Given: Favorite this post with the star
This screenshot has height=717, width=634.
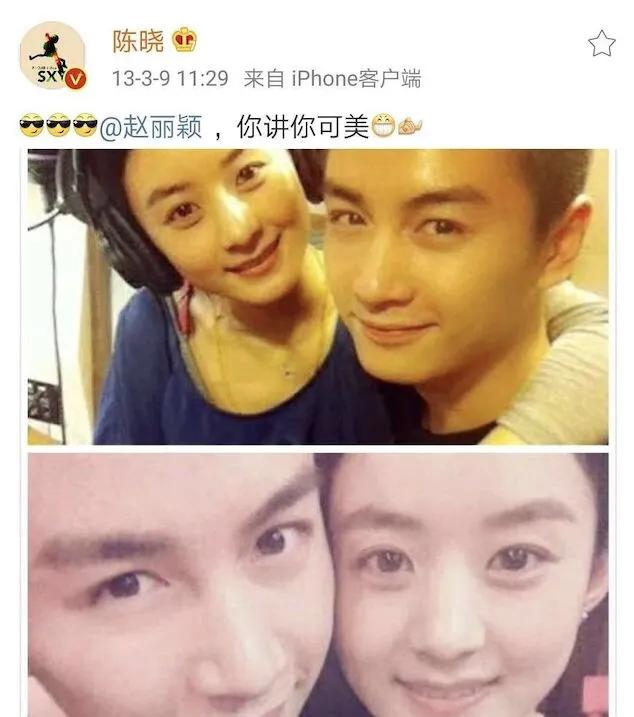Looking at the screenshot, I should click(600, 43).
